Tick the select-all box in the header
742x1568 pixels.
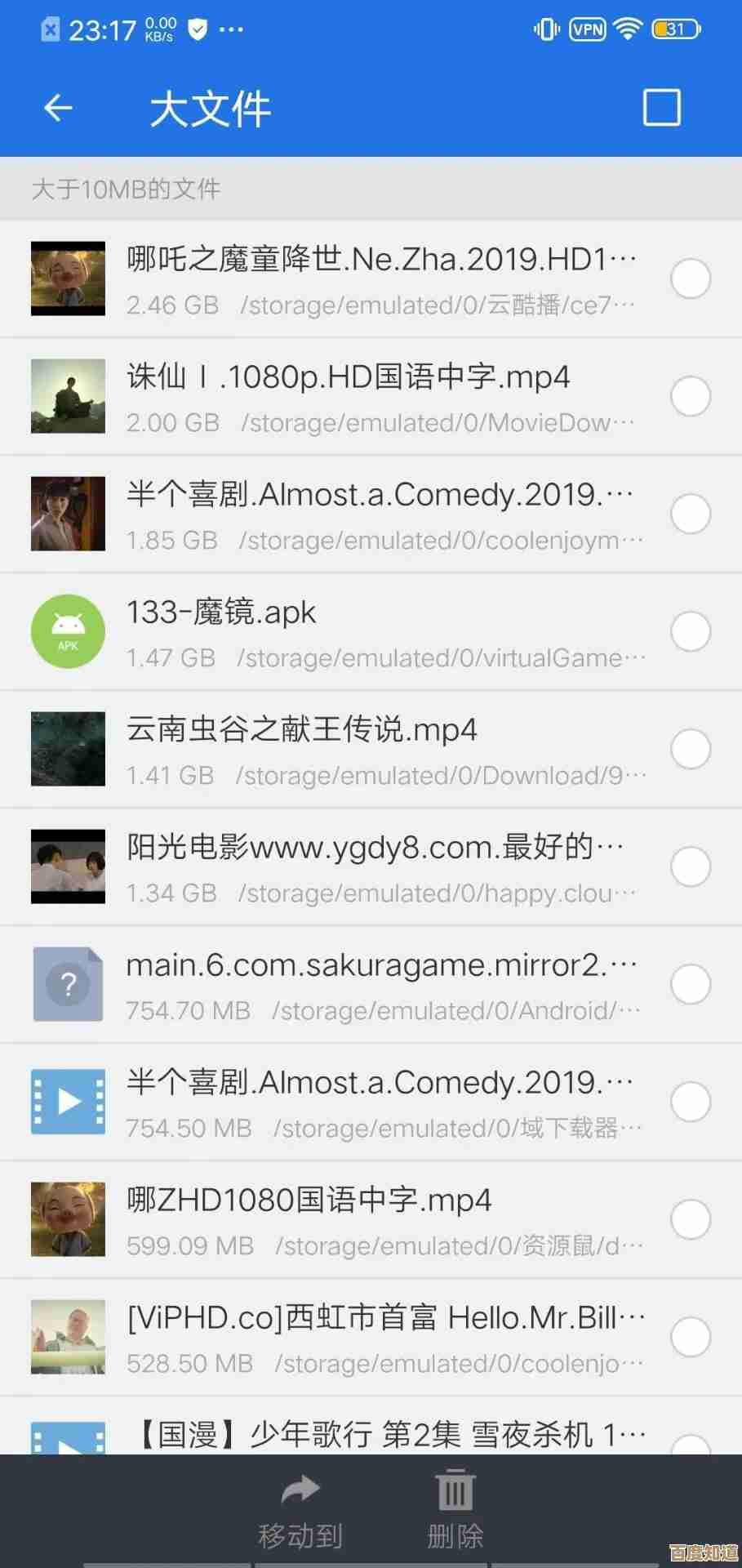pyautogui.click(x=661, y=108)
